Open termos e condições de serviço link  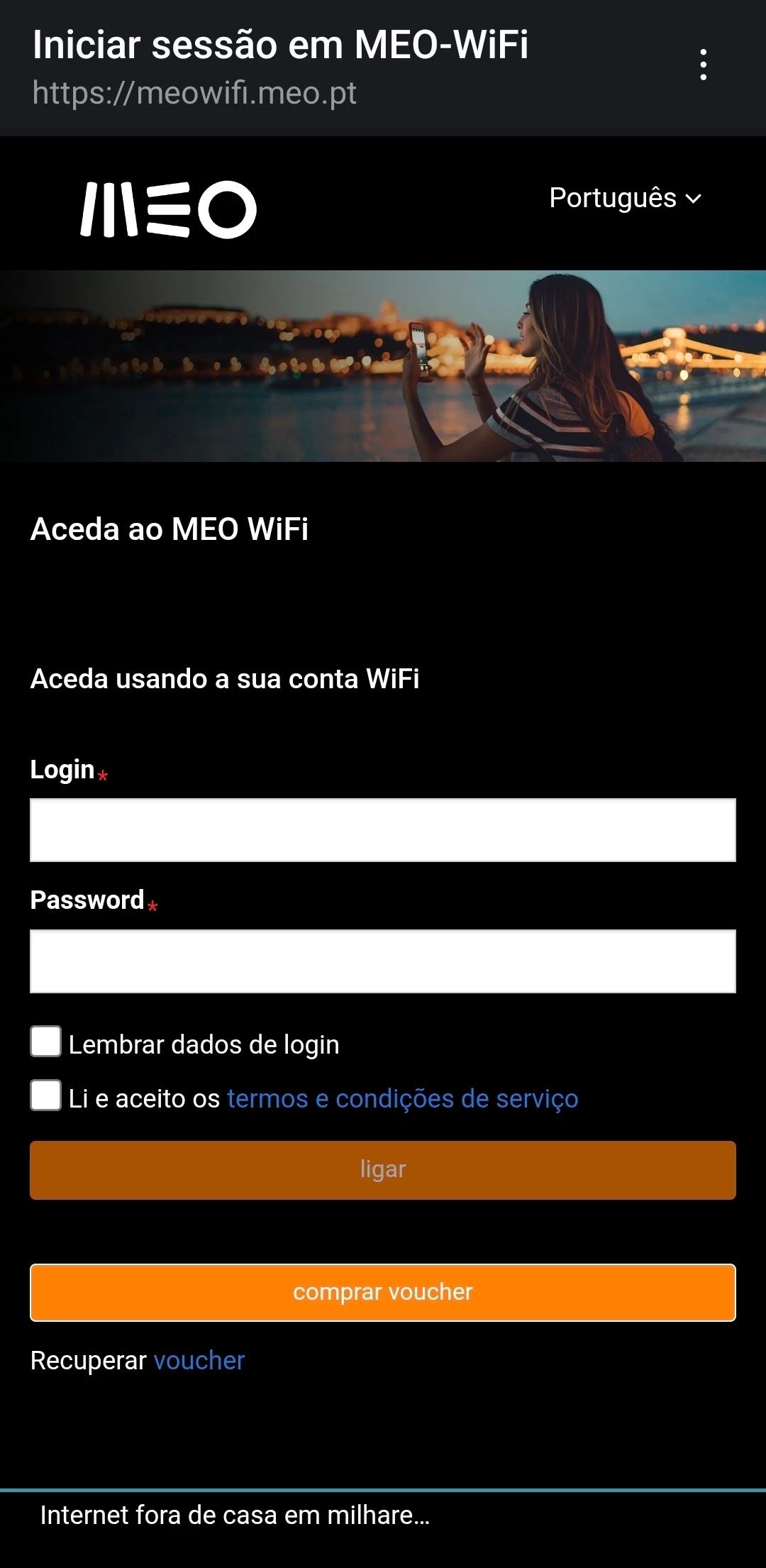[402, 1098]
